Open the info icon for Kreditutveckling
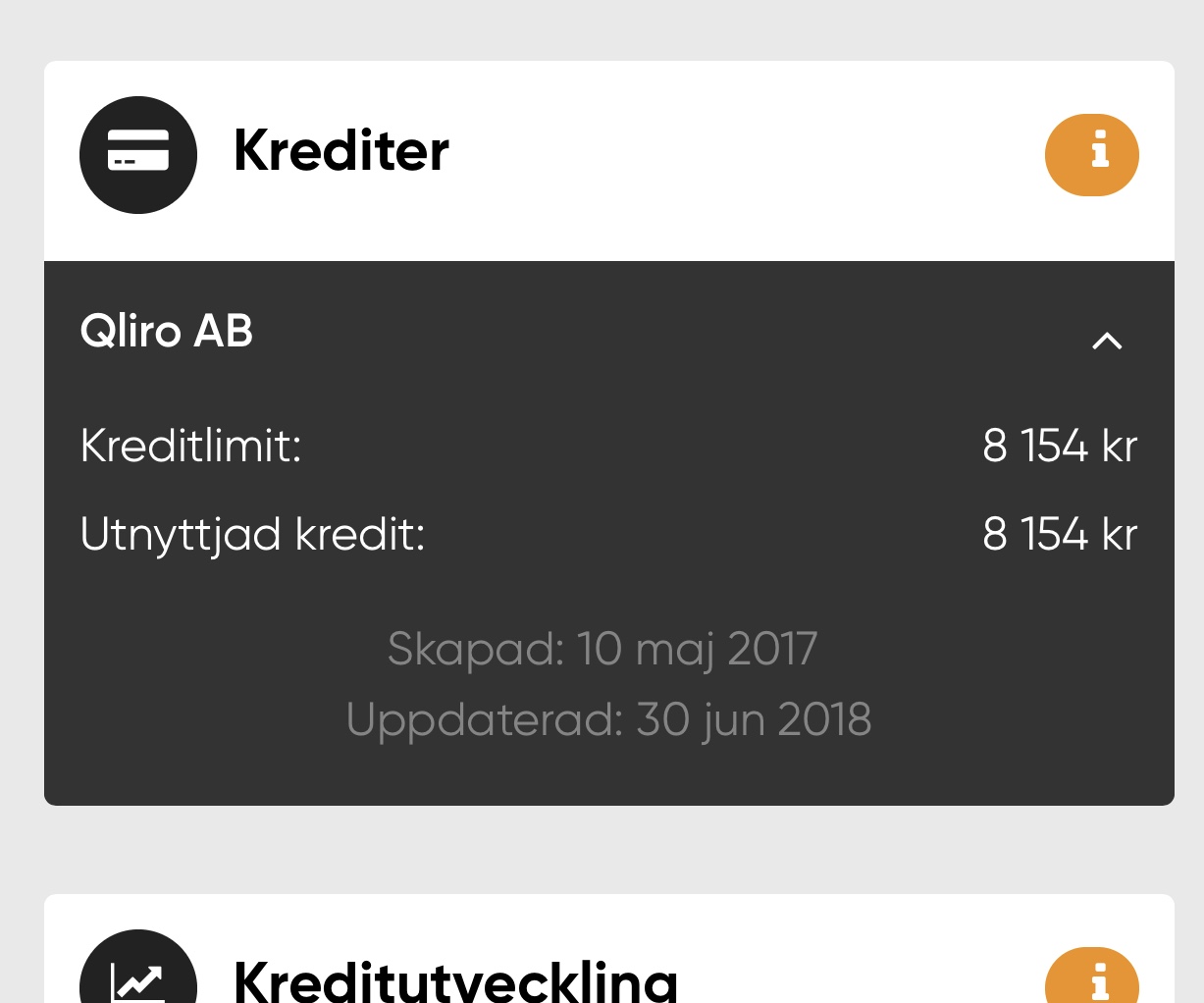 point(1091,979)
